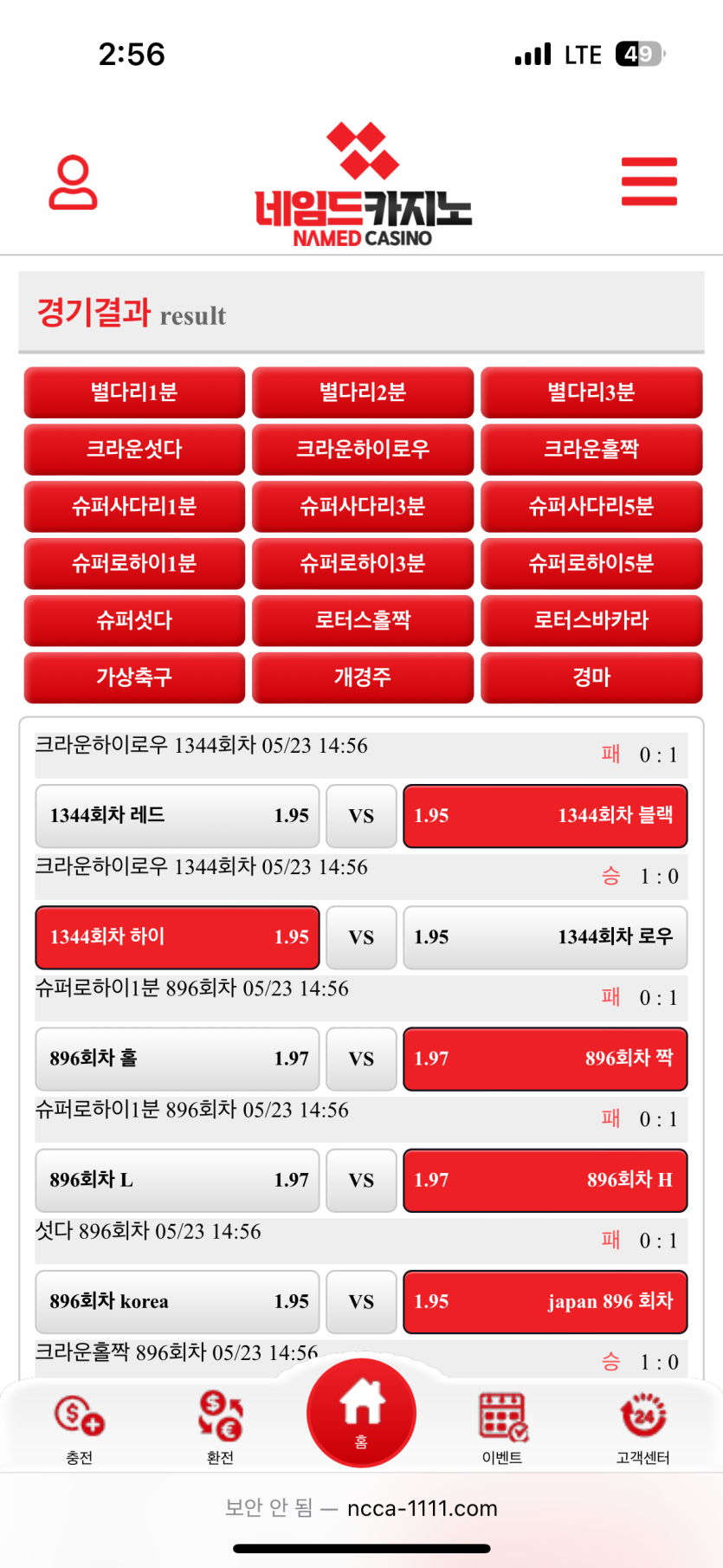The width and height of the screenshot is (723, 1568).
Task: Select 별다리1분 results
Action: [134, 392]
